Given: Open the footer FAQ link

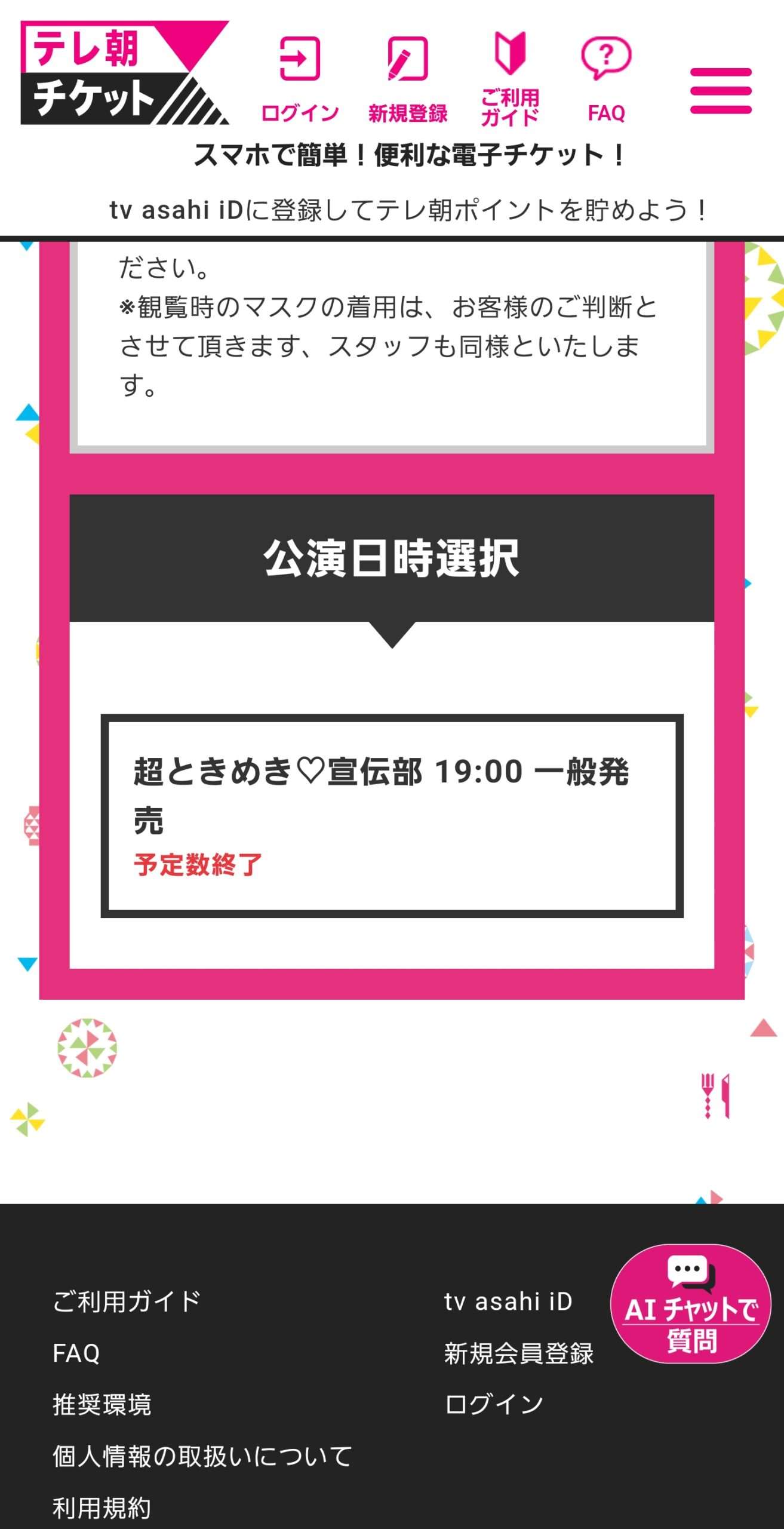Looking at the screenshot, I should 76,1353.
